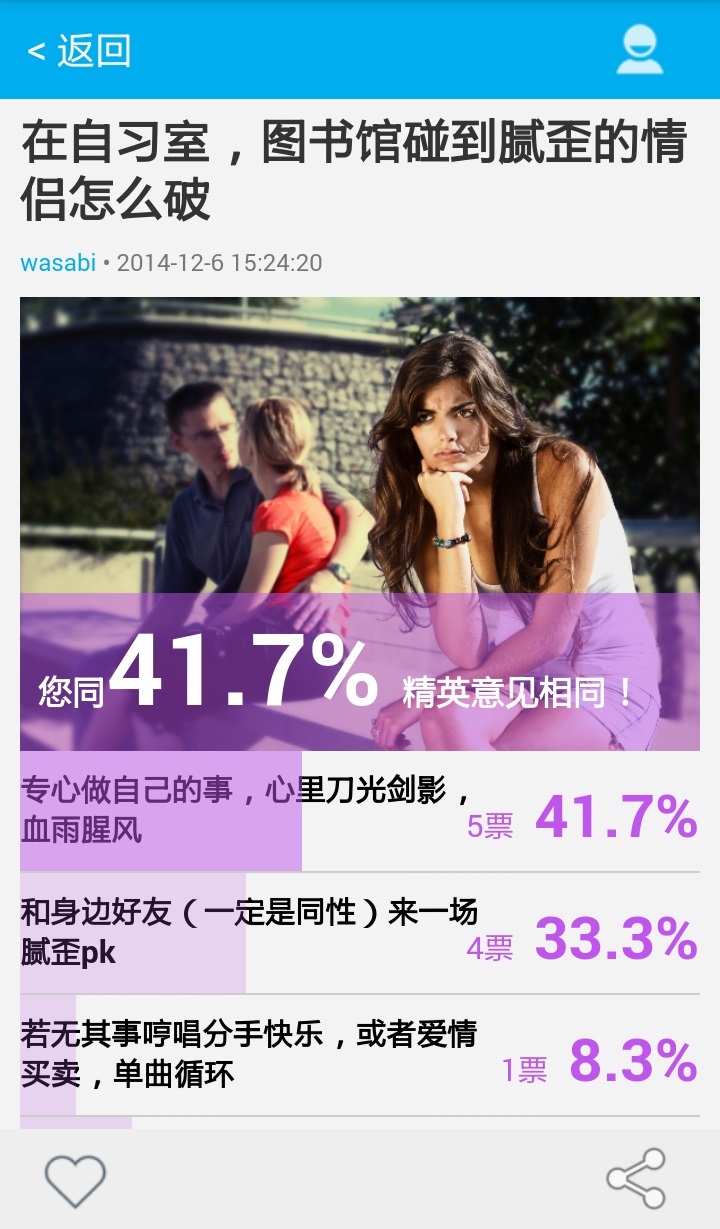Select the 和身边好友 腻歪pk option
This screenshot has width=720, height=1229.
coord(360,933)
